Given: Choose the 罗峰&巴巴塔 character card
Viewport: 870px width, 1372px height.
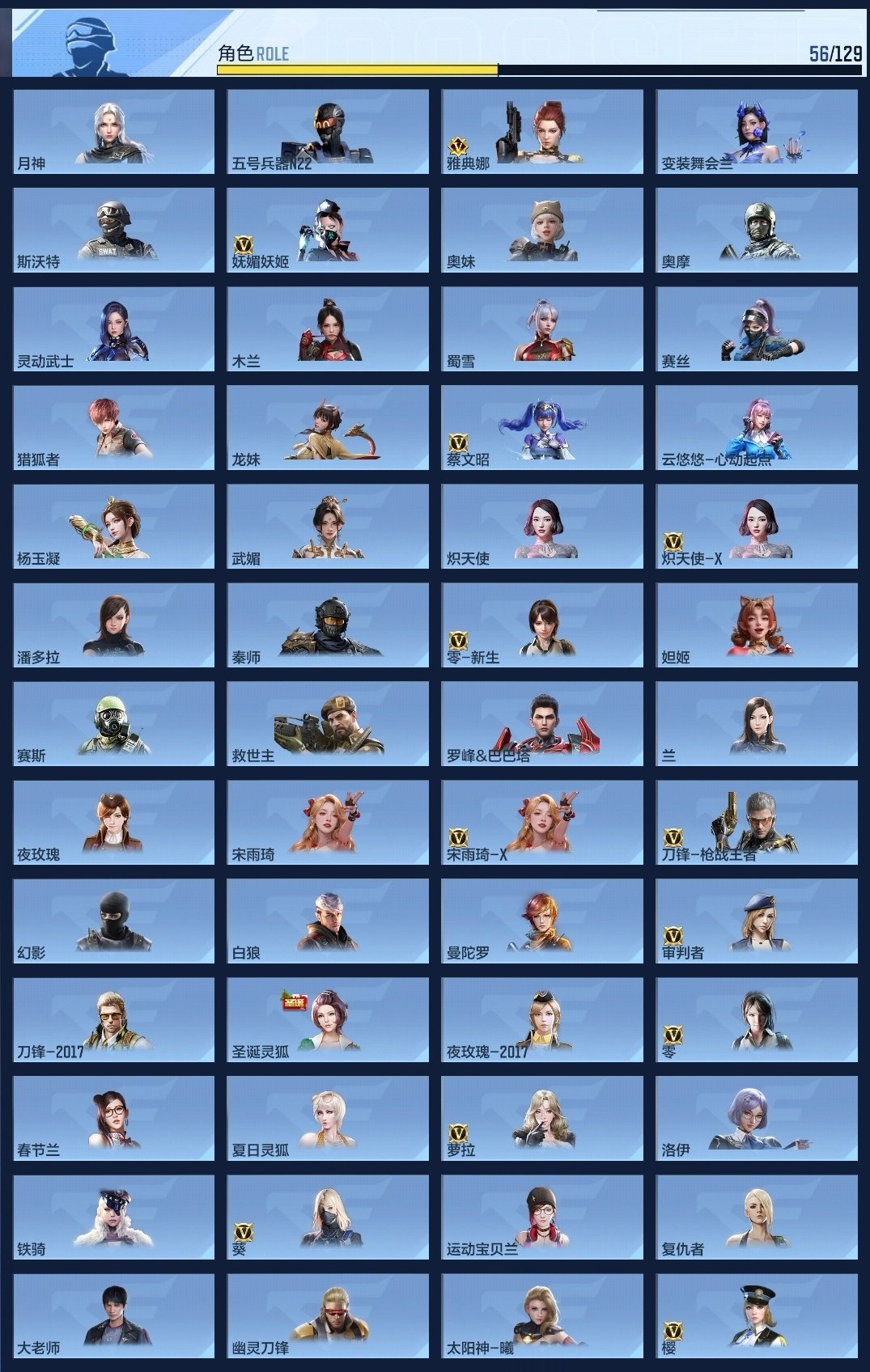Looking at the screenshot, I should click(x=542, y=723).
